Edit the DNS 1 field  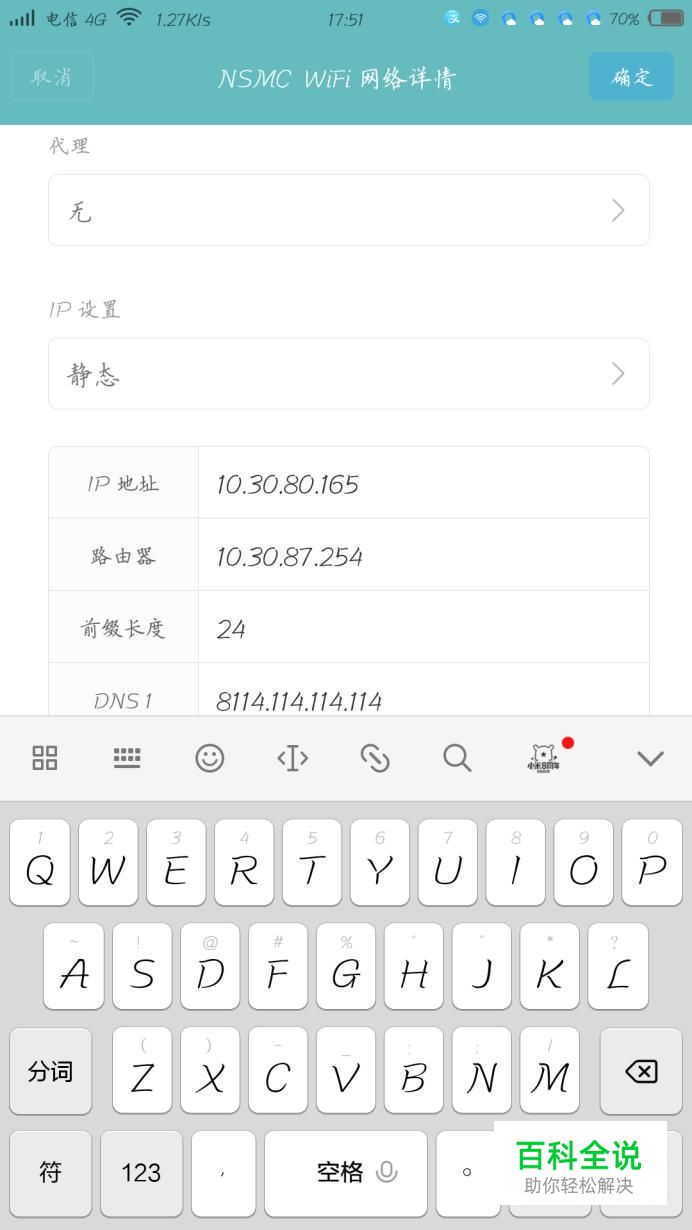424,691
